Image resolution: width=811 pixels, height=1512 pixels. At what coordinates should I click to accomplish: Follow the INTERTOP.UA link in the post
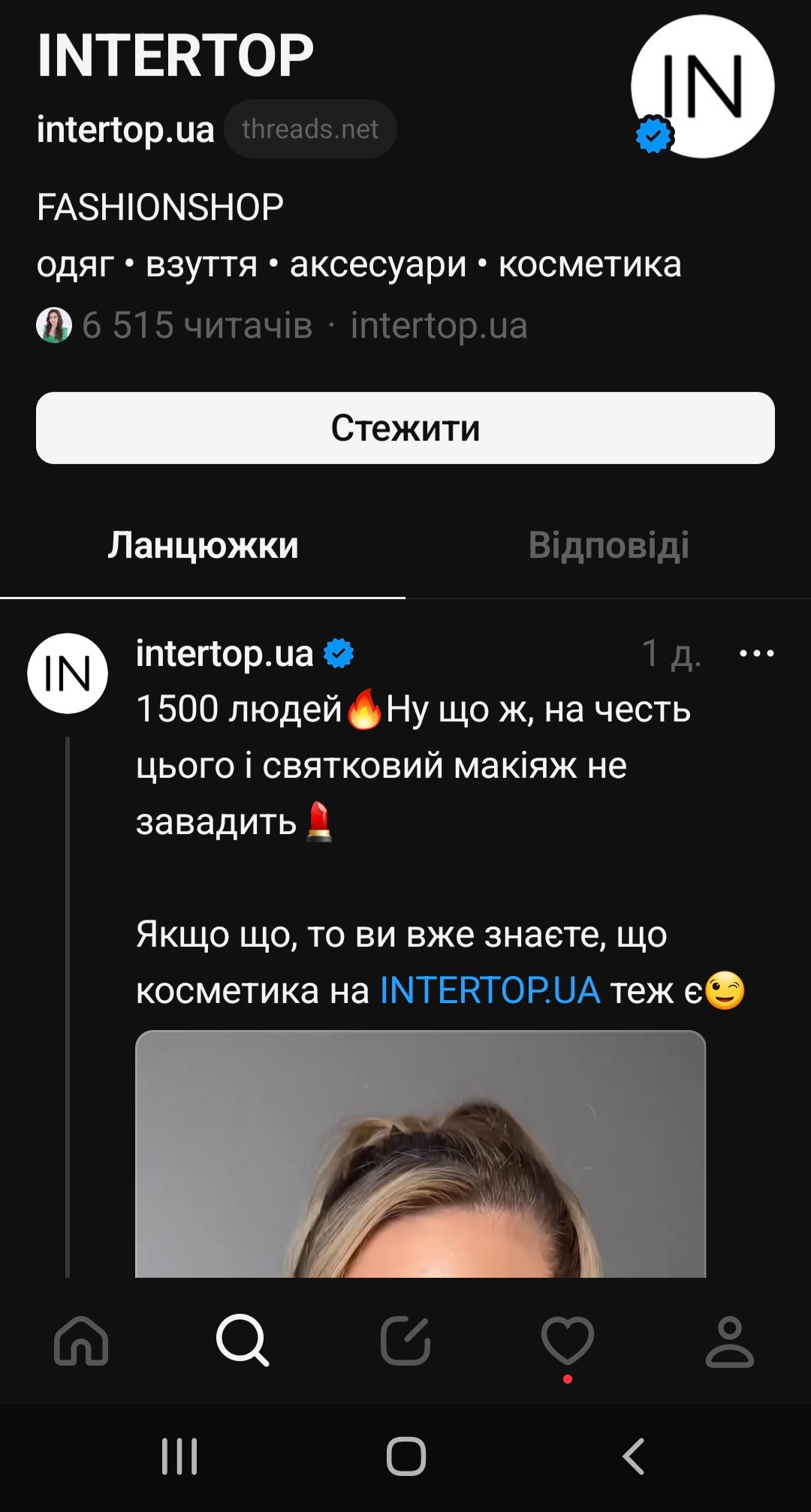pos(490,990)
